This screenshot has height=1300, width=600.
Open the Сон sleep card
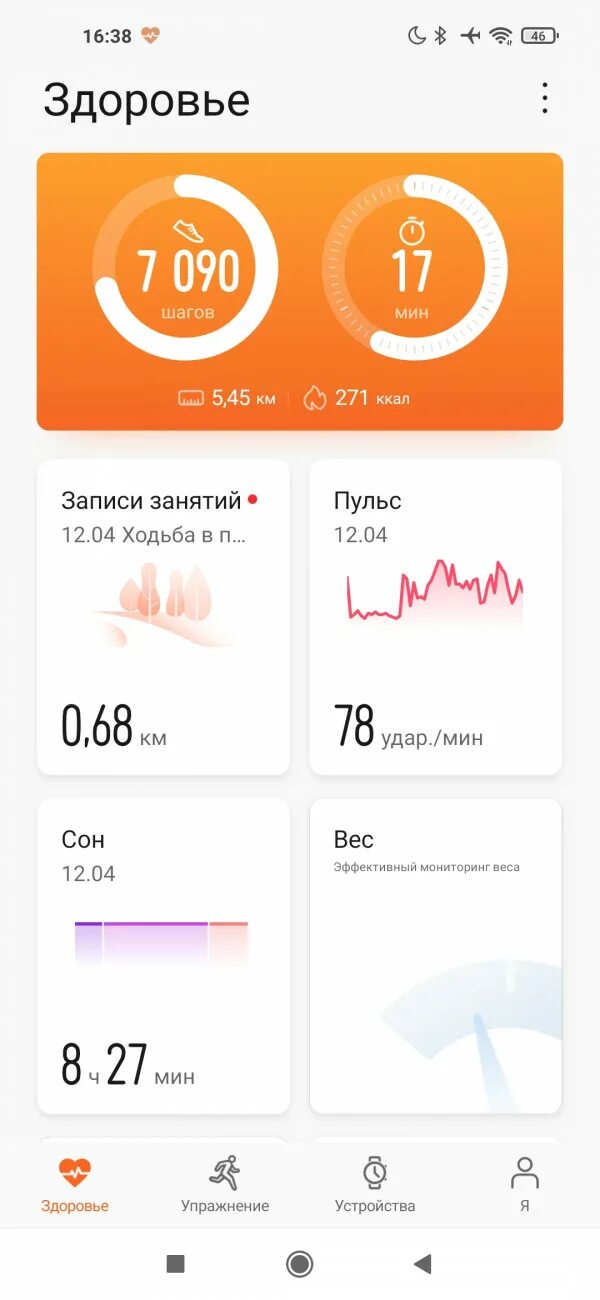(x=163, y=955)
